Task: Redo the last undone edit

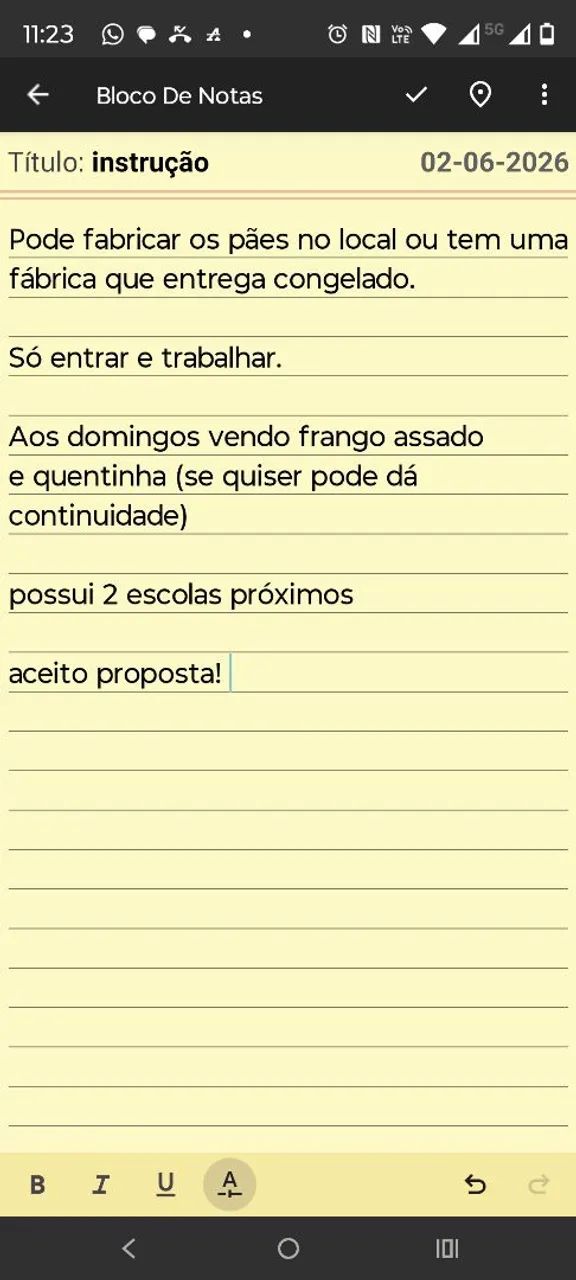Action: pyautogui.click(x=539, y=1185)
